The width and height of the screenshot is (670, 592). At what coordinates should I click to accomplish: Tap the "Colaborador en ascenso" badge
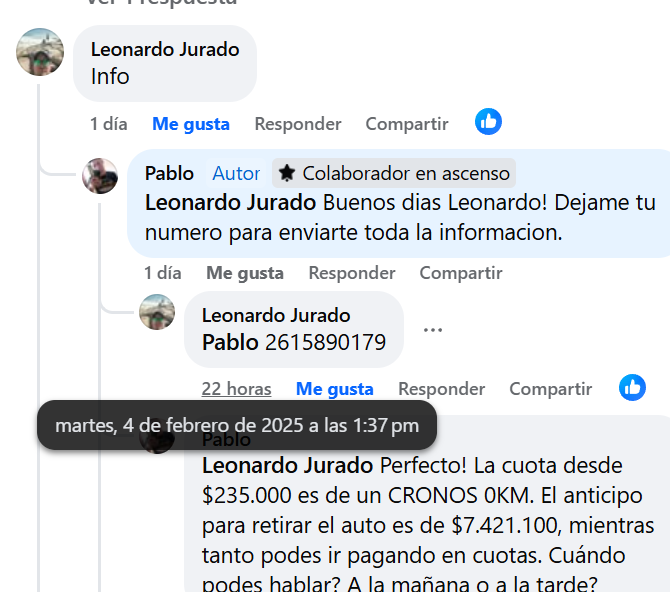(394, 173)
